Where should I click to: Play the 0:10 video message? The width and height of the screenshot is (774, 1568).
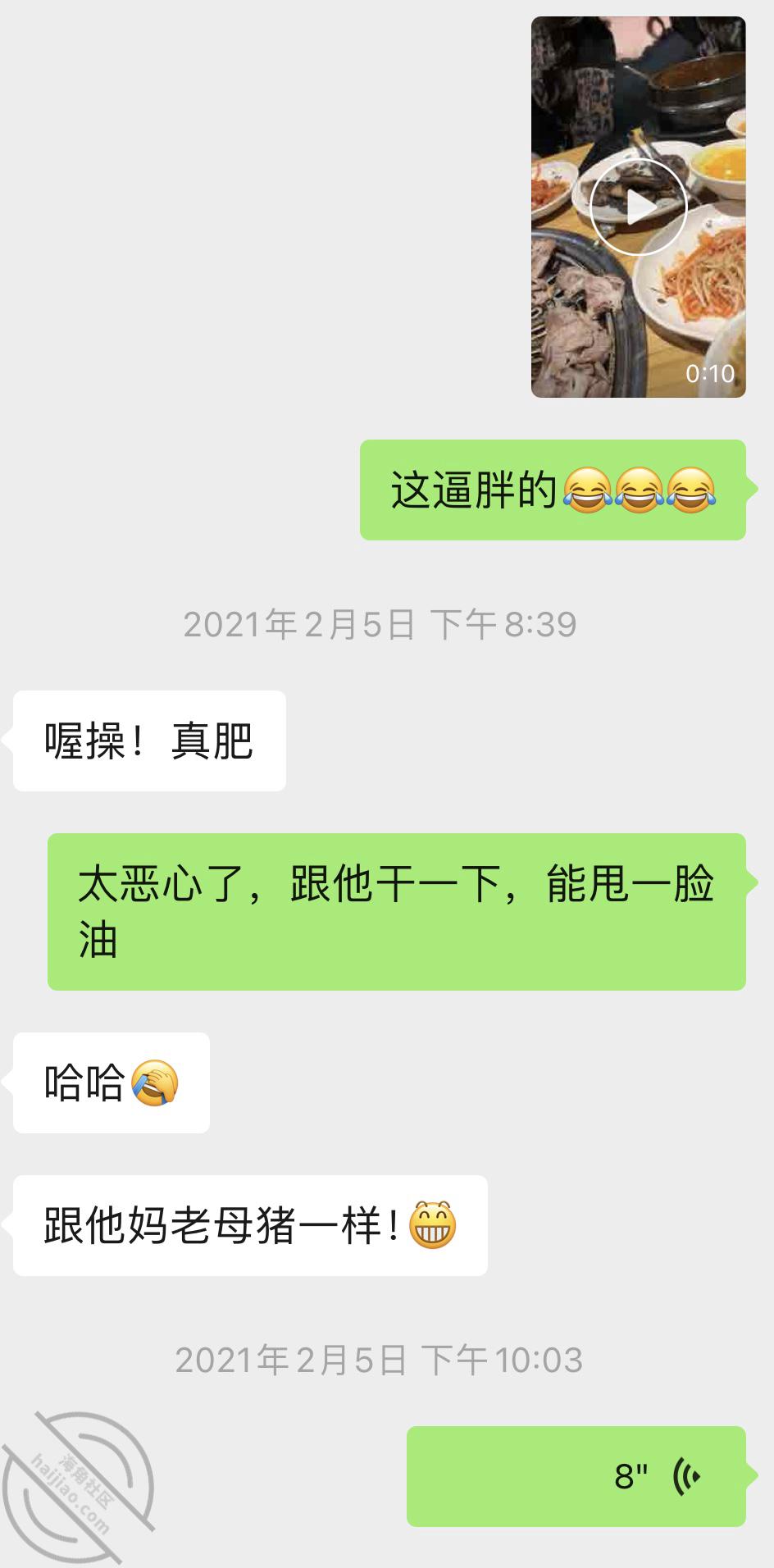point(638,207)
